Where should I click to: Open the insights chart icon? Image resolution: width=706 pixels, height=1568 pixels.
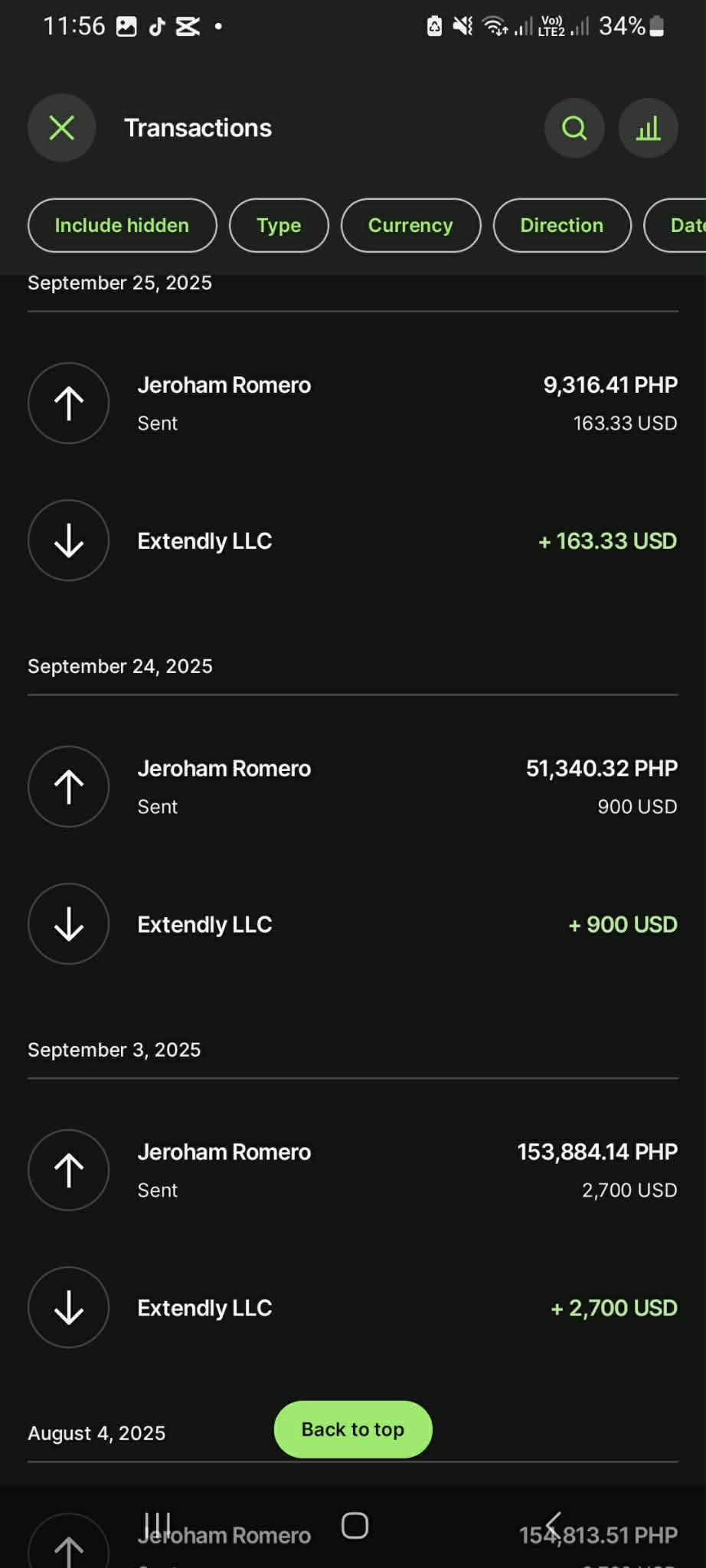coord(648,128)
